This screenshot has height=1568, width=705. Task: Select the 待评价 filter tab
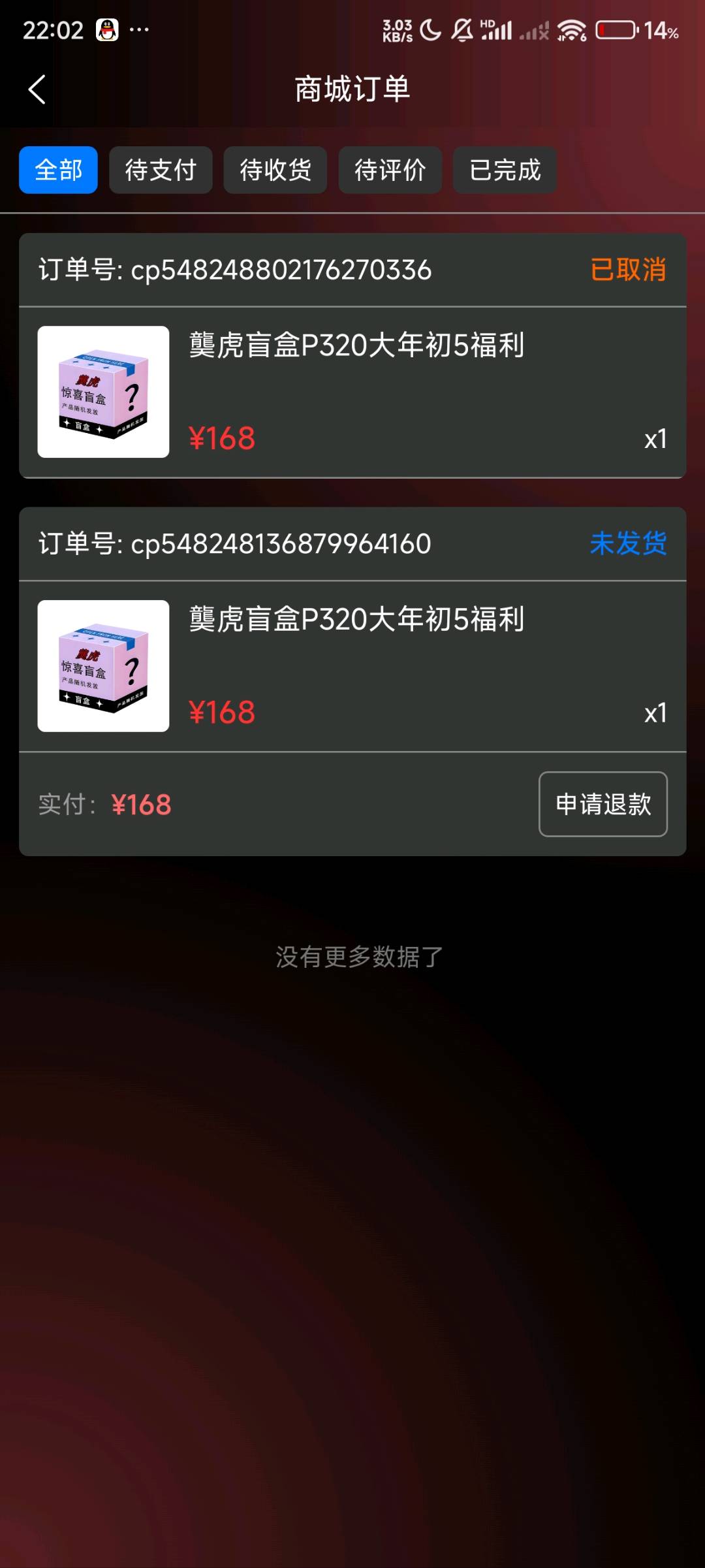(x=390, y=170)
